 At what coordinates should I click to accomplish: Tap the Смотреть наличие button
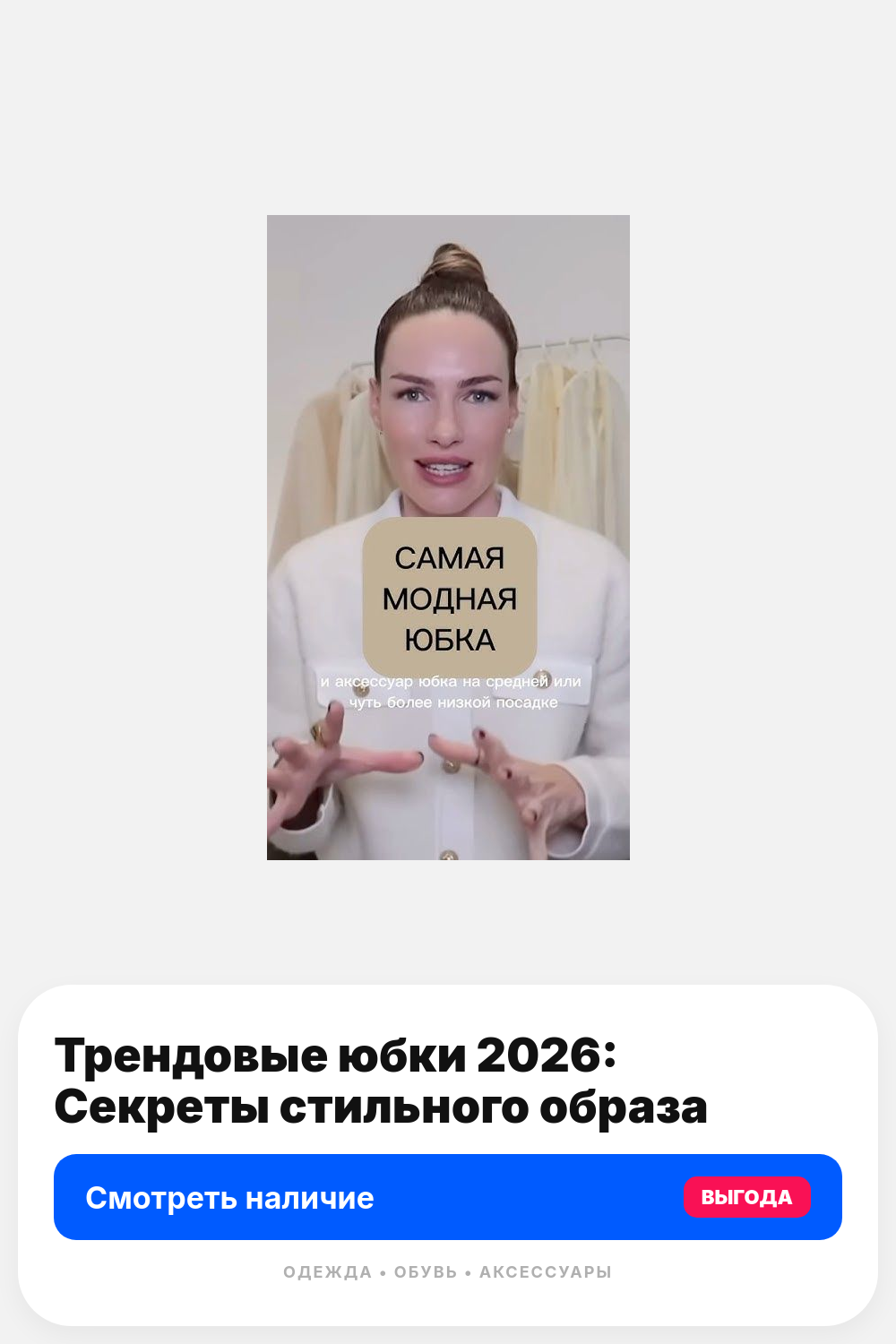click(x=448, y=1197)
